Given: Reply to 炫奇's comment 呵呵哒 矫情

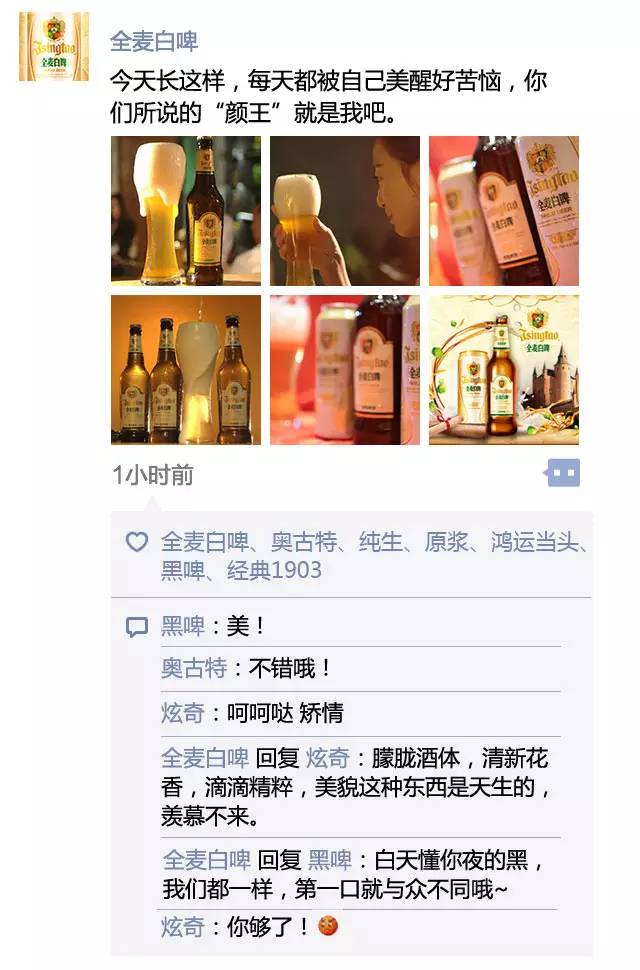Looking at the screenshot, I should click(285, 713).
